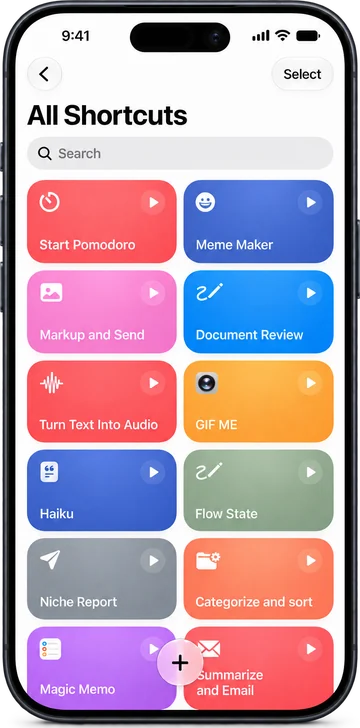Image resolution: width=360 pixels, height=728 pixels.
Task: Open the Flow State shortcut card
Action: (258, 490)
